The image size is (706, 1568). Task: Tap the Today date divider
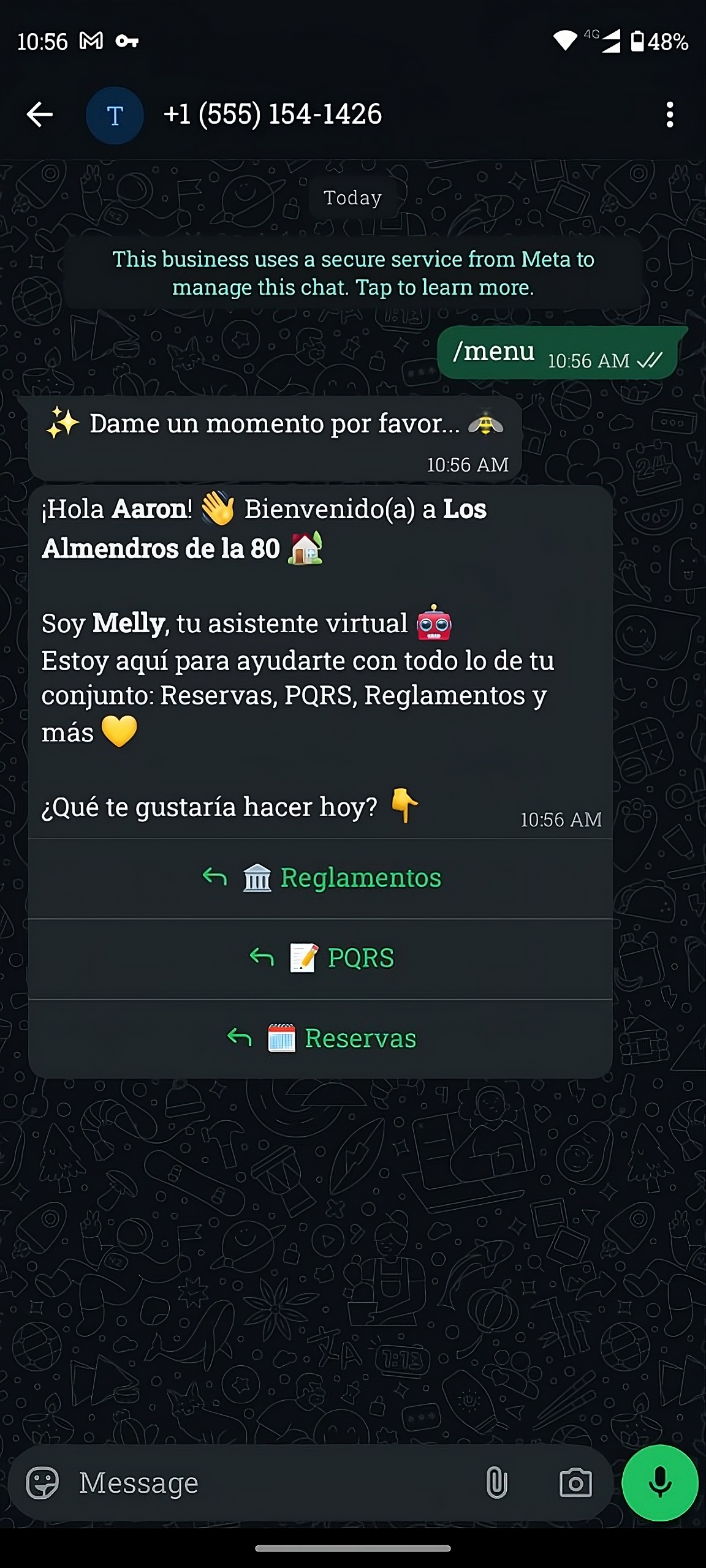point(353,197)
